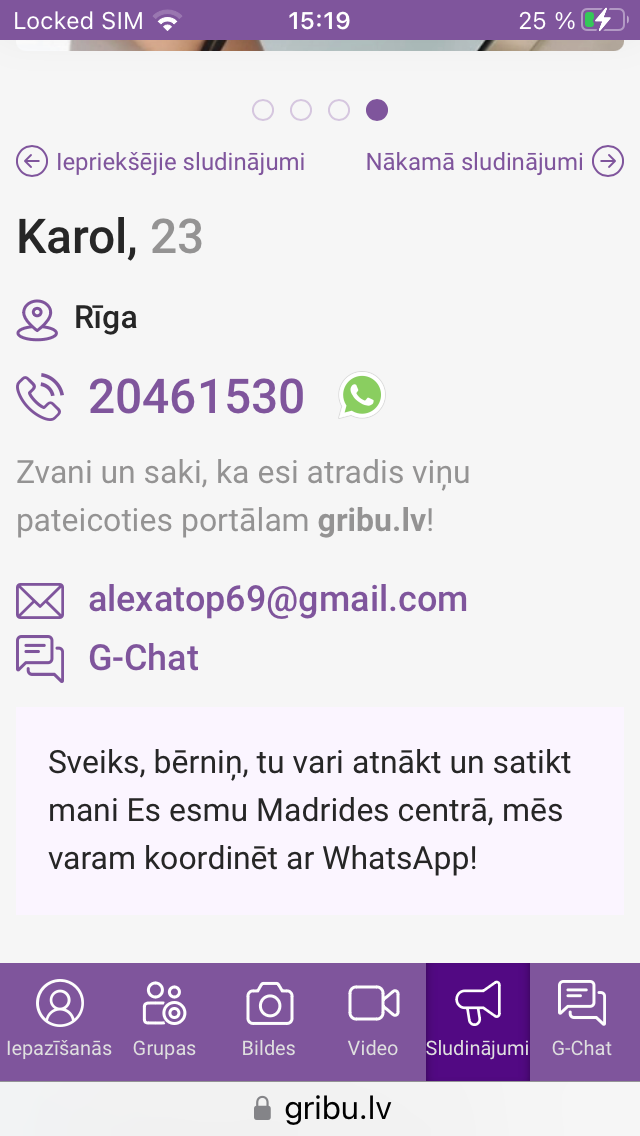Select the first photo page dot
640x1136 pixels.
point(263,110)
